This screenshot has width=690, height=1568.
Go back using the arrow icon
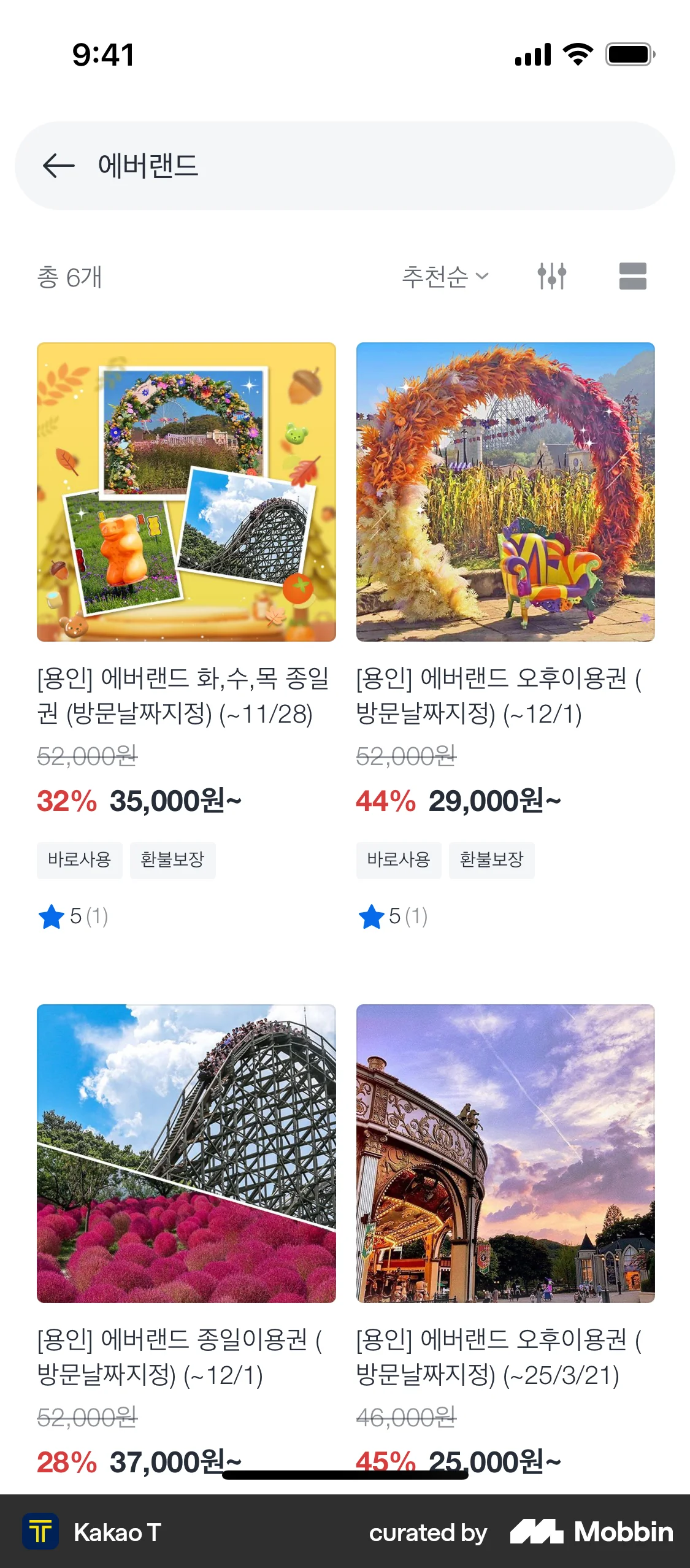[x=59, y=166]
